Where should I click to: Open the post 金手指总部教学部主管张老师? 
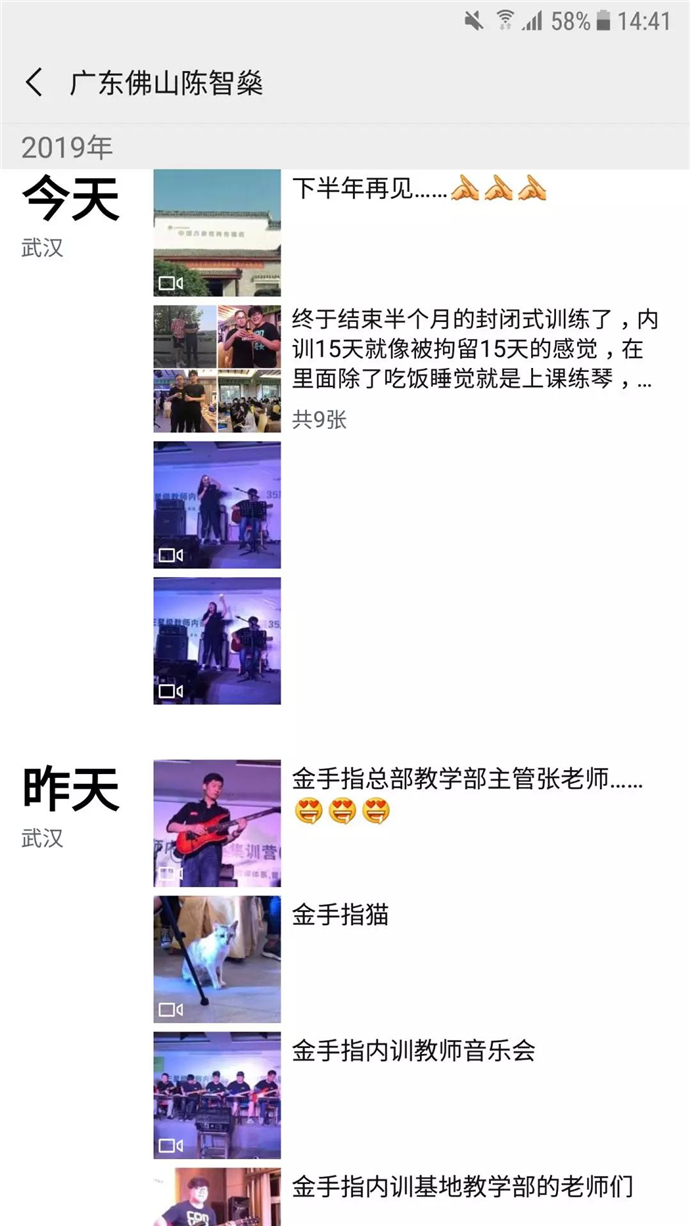217,824
